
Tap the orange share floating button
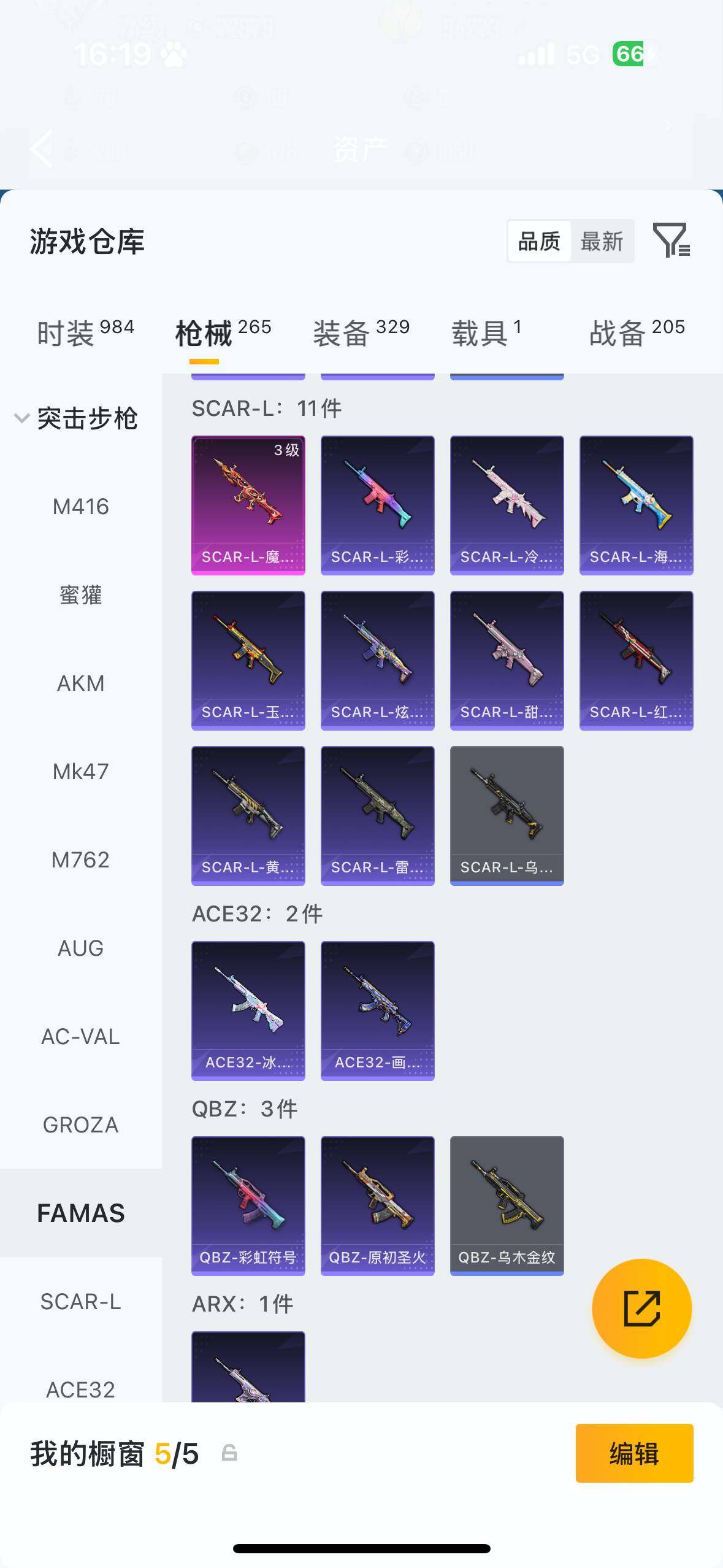click(641, 1309)
